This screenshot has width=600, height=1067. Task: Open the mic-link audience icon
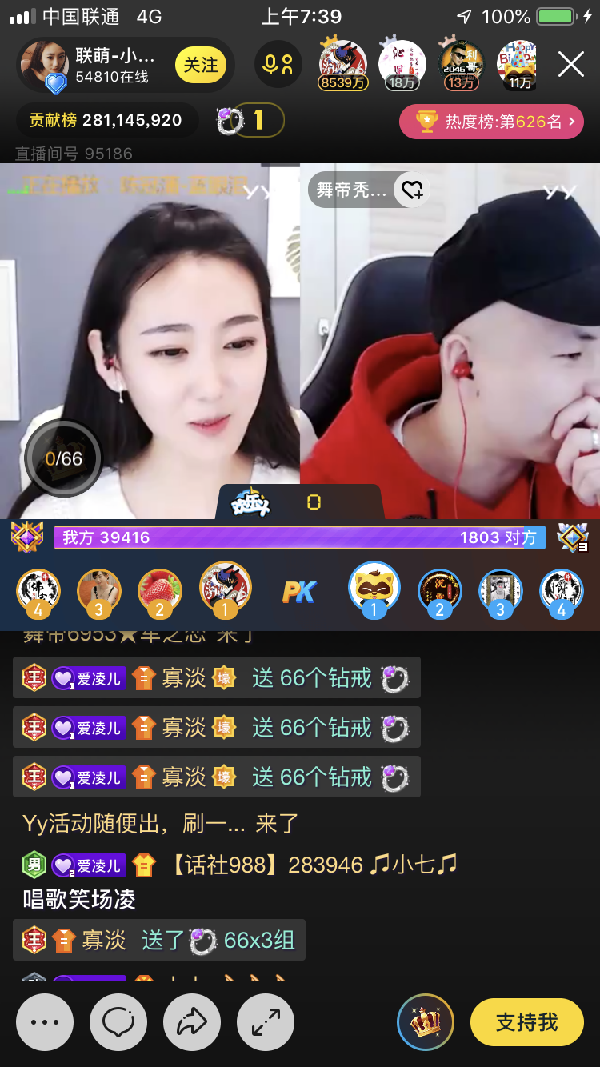click(x=278, y=65)
